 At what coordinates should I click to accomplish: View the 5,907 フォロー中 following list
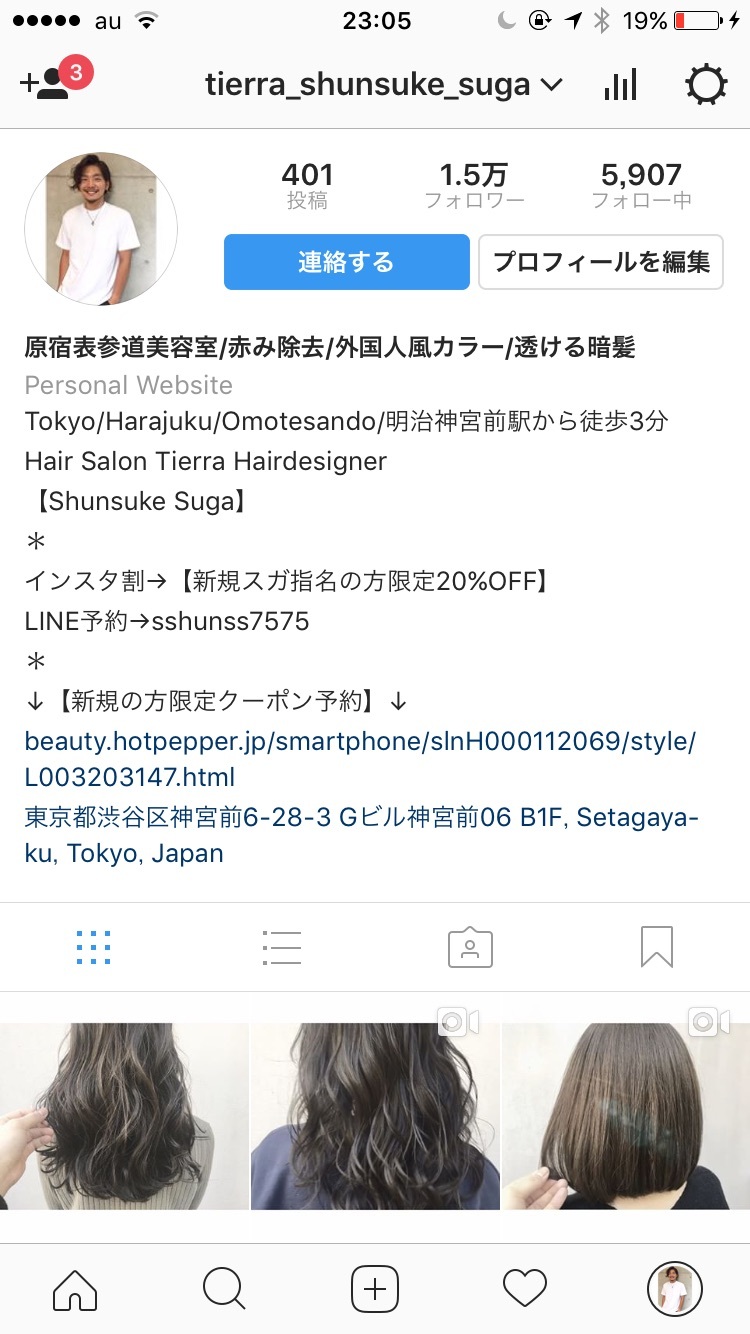pyautogui.click(x=641, y=186)
